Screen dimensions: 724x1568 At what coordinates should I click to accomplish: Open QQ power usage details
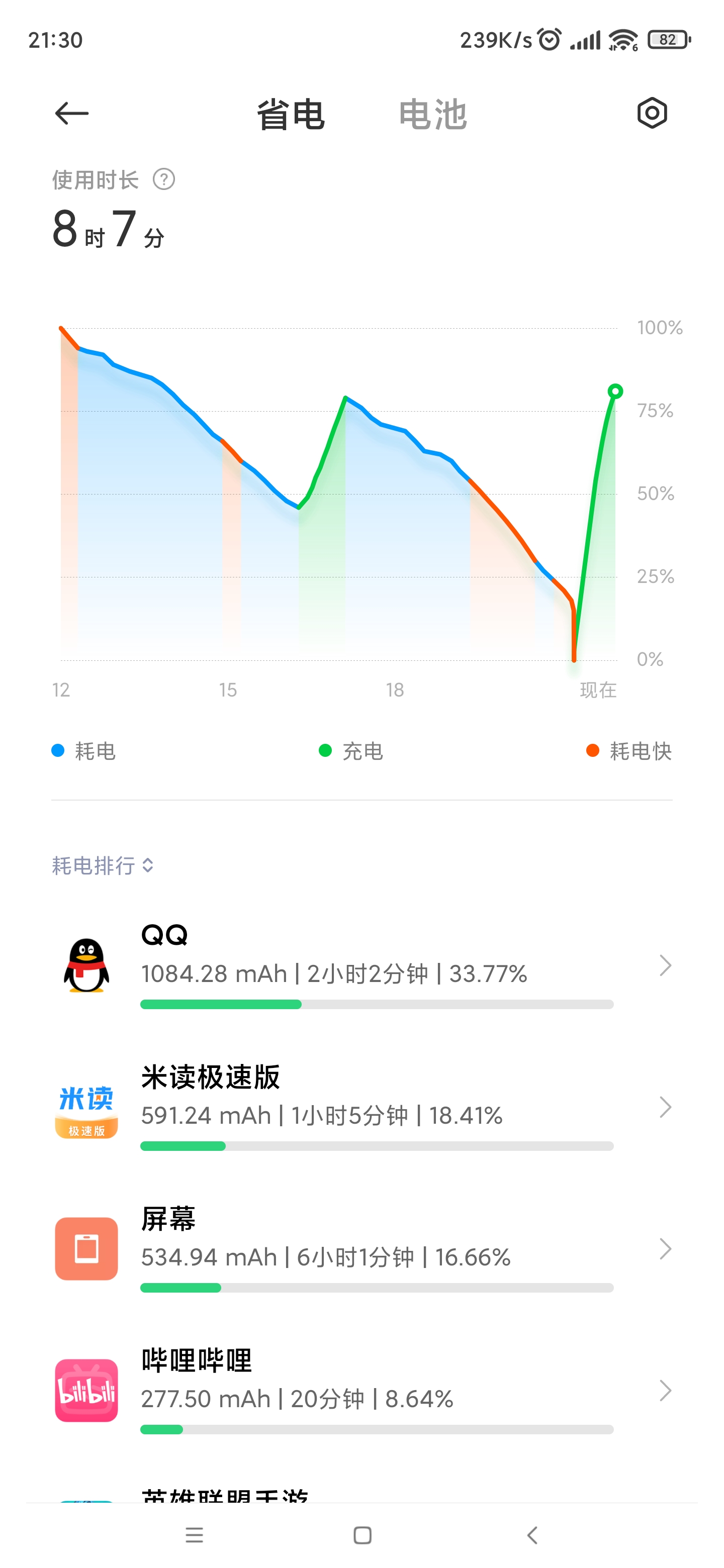(361, 966)
